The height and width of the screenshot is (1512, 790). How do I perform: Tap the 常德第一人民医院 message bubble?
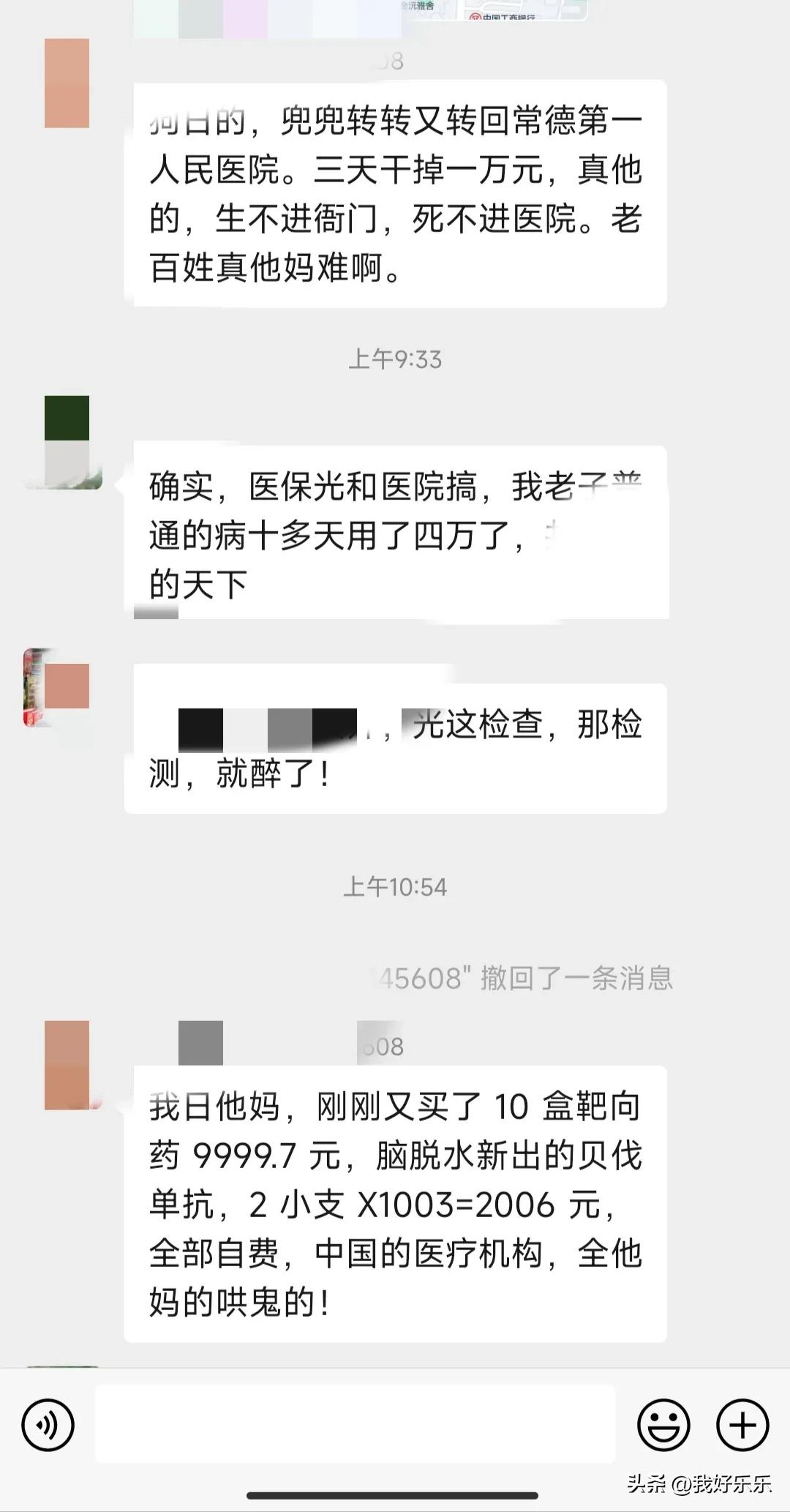(x=399, y=198)
